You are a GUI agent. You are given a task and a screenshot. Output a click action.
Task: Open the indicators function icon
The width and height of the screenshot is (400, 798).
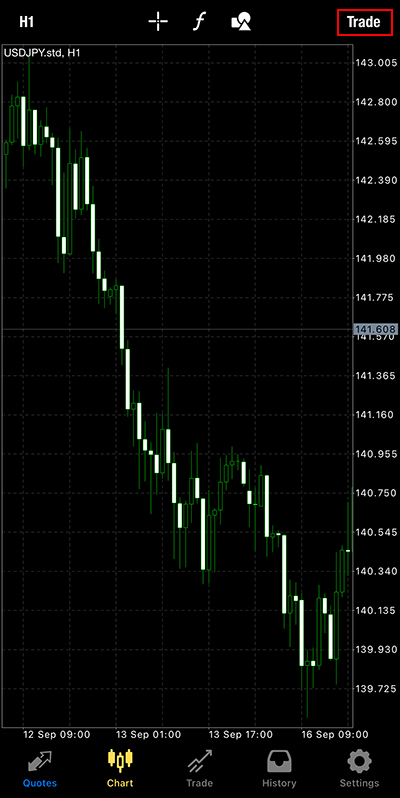(200, 22)
